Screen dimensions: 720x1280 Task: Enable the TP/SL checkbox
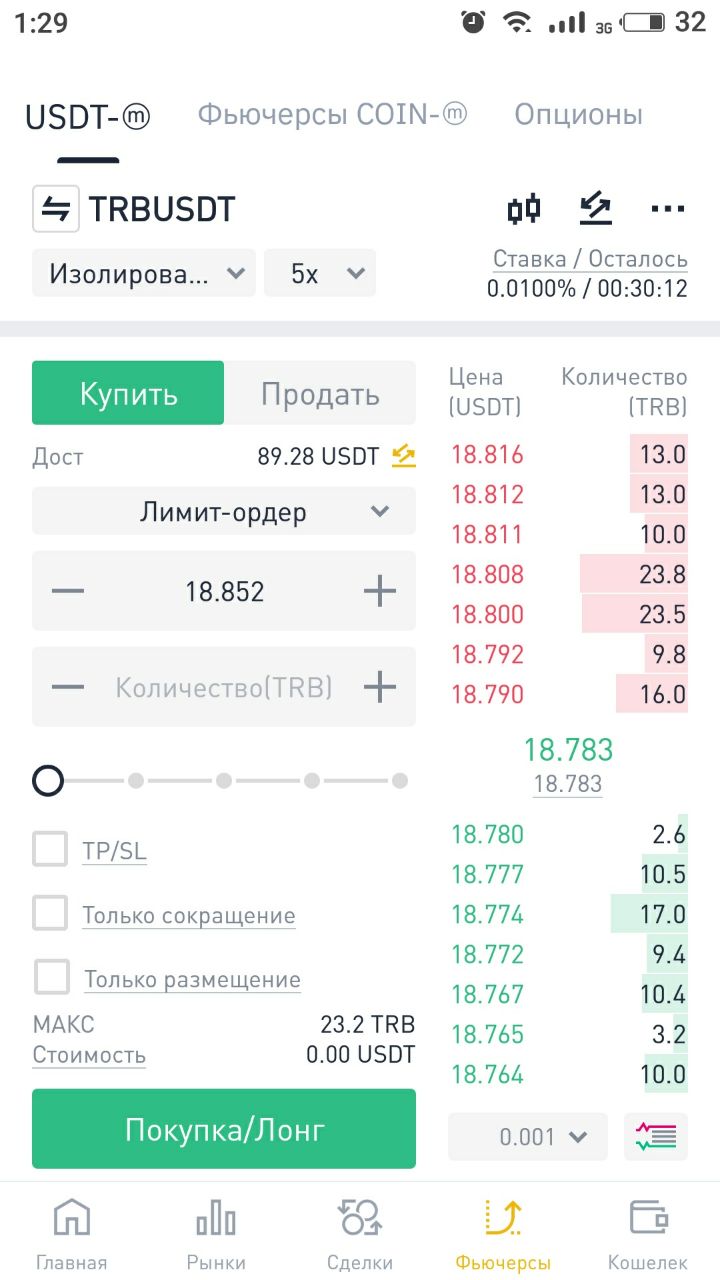[50, 850]
